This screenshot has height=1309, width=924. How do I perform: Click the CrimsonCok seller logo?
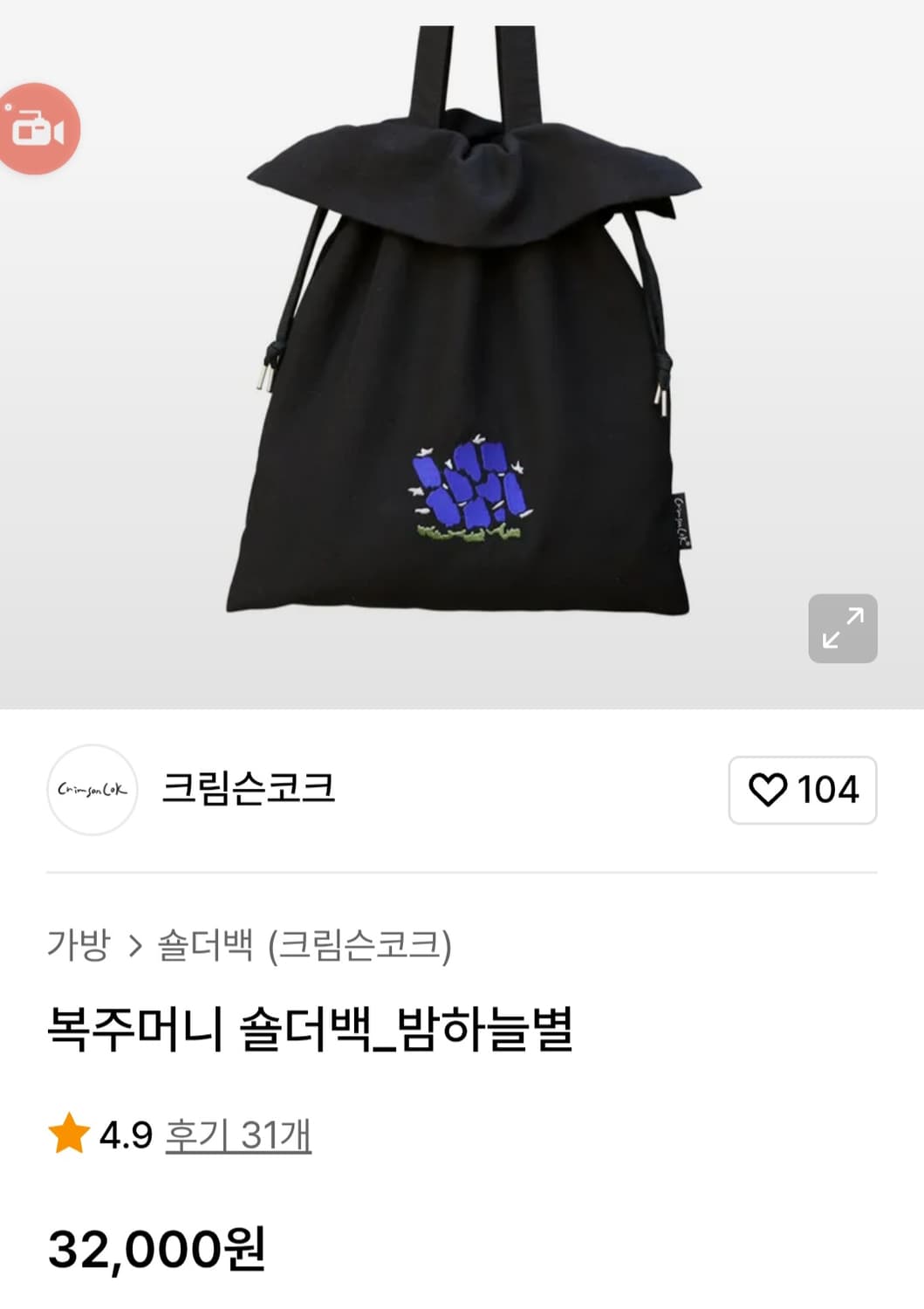(91, 790)
